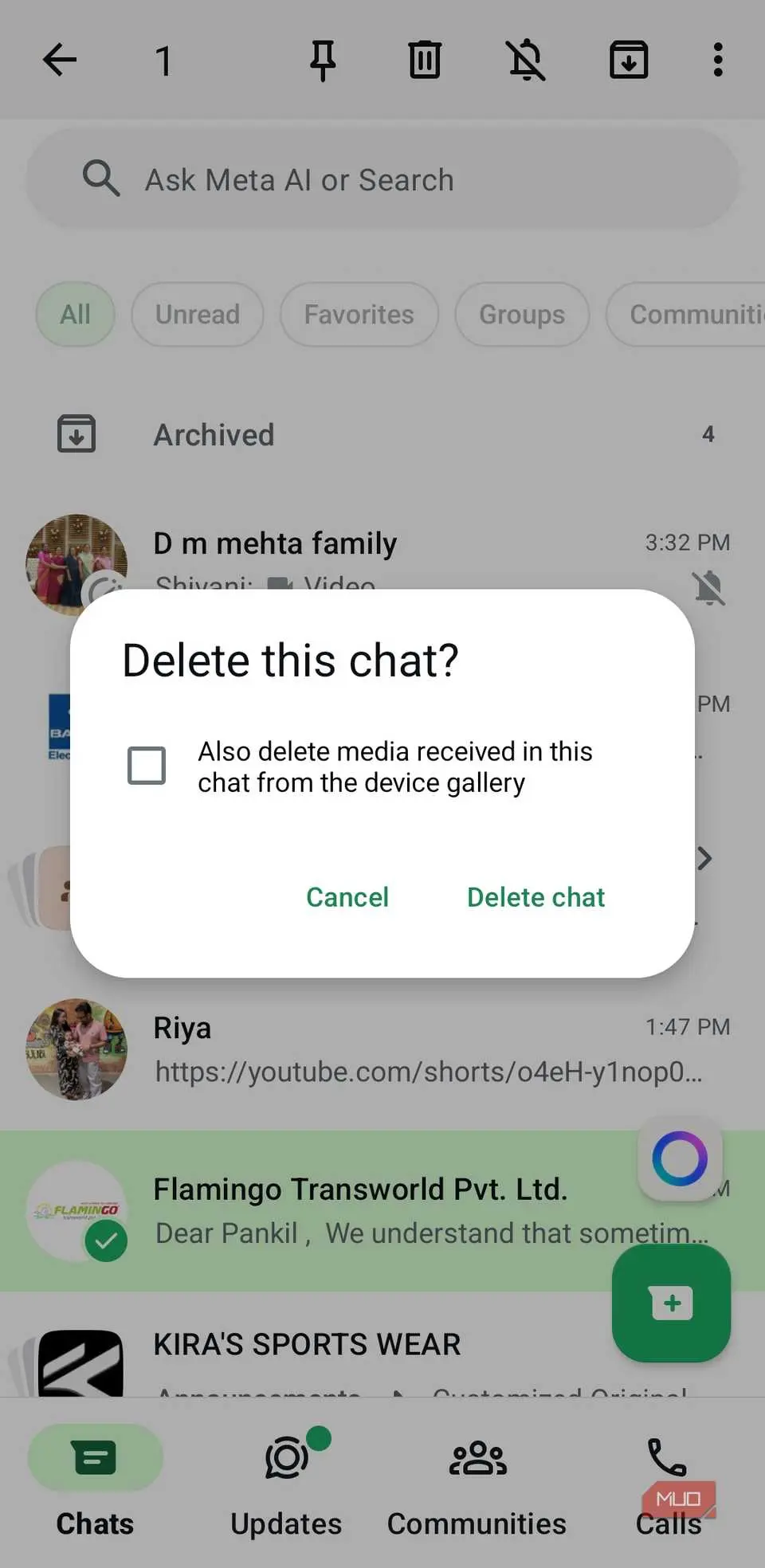
Task: Filter chats by Groups
Action: pos(521,315)
